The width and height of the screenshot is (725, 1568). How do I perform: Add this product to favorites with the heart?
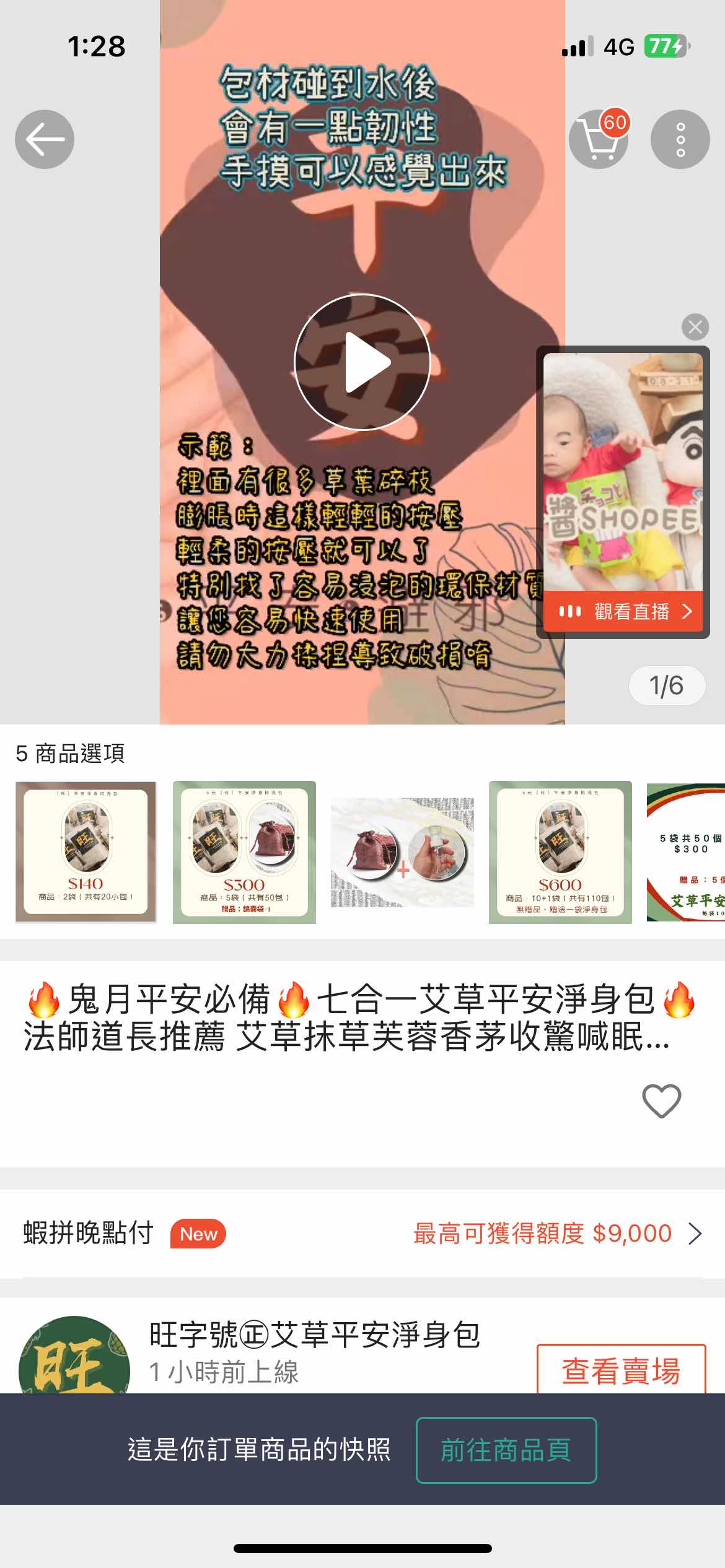(661, 1100)
